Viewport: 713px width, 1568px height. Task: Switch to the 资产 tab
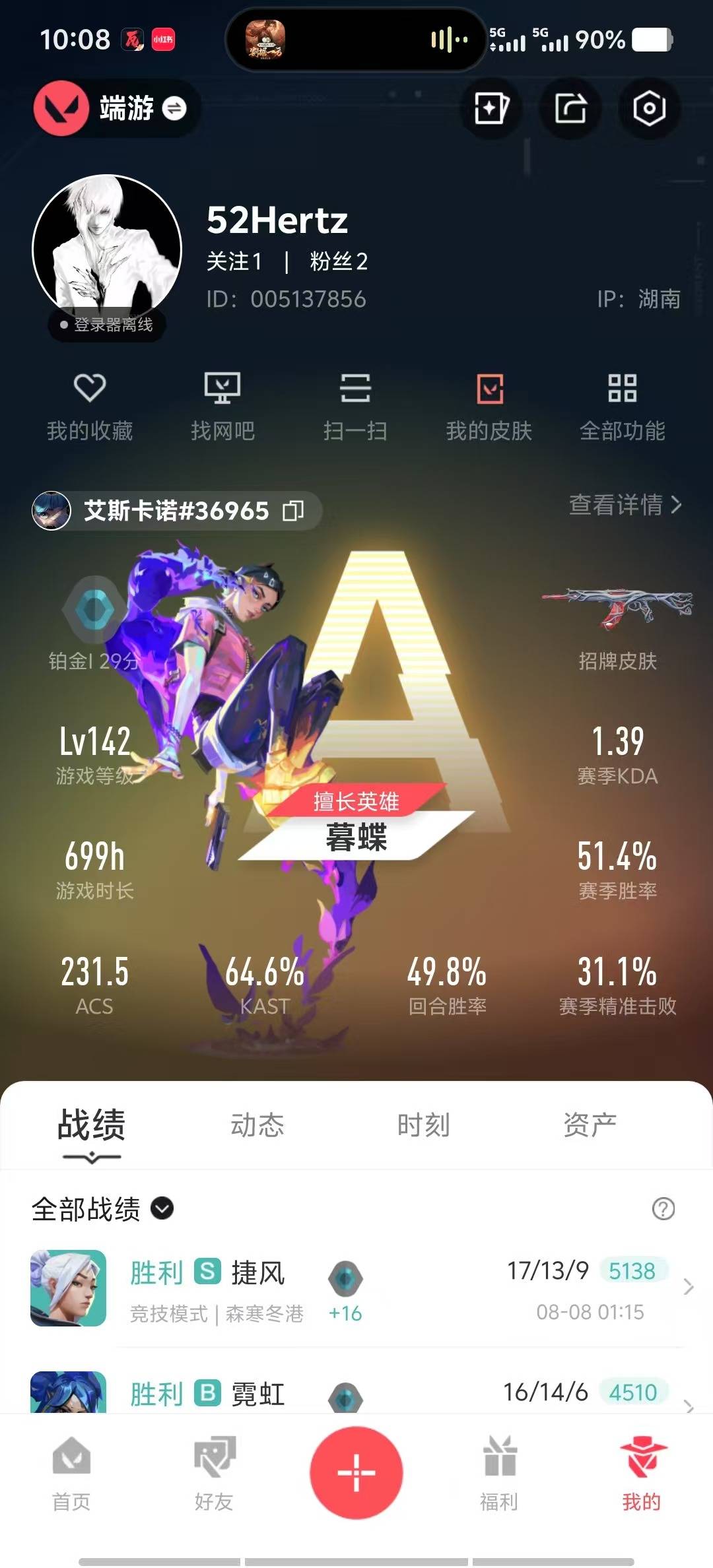590,1125
